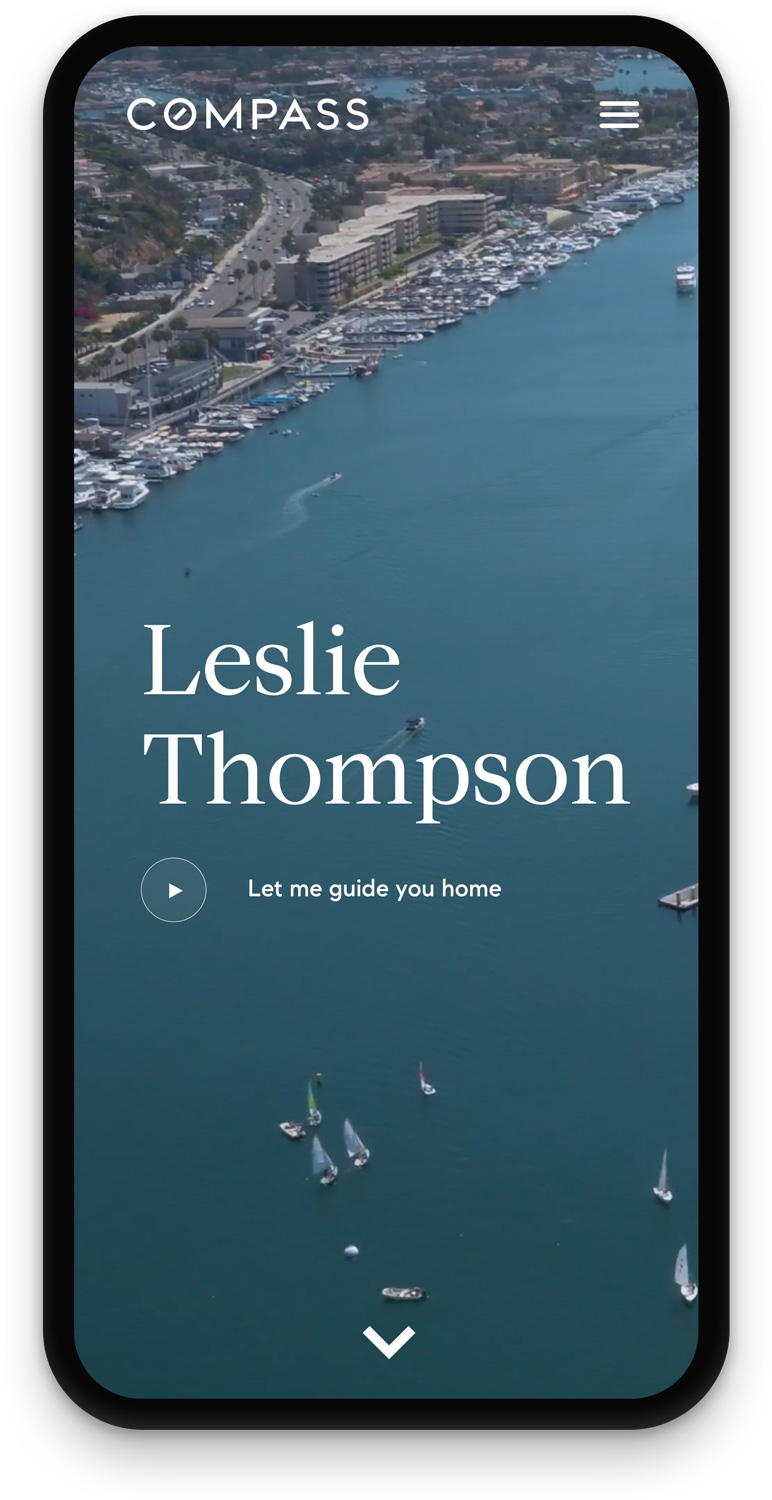This screenshot has height=1500, width=772.
Task: Open the hamburger menu
Action: click(619, 115)
